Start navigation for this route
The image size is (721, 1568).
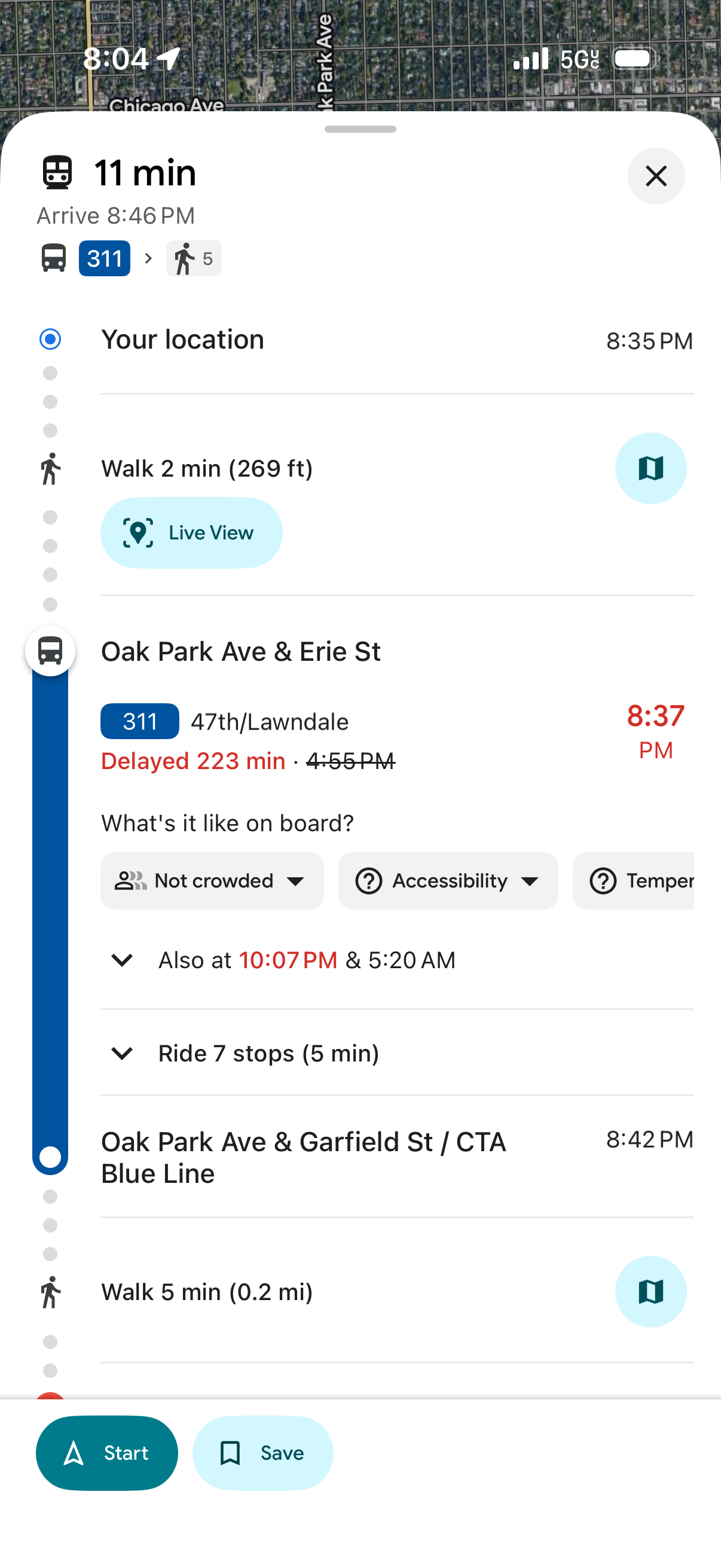[x=106, y=1453]
